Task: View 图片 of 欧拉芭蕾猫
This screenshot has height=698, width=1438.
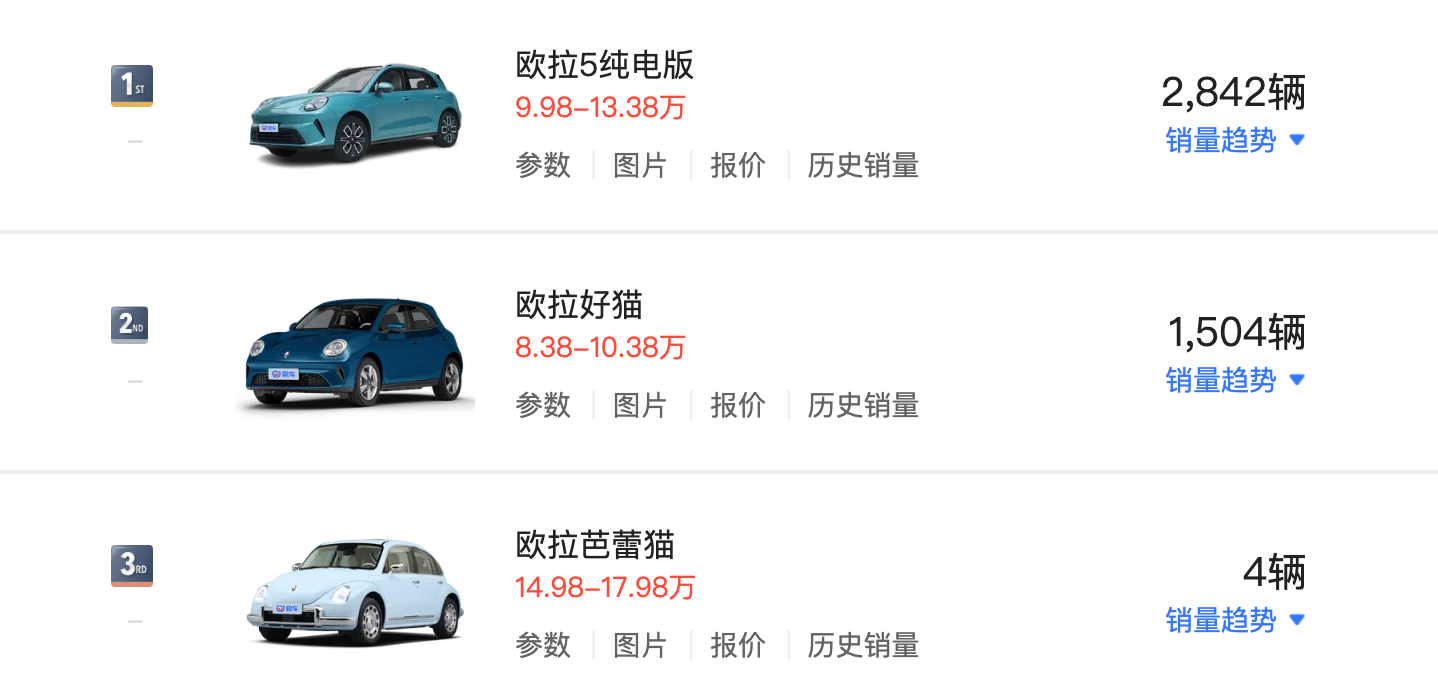Action: click(640, 645)
